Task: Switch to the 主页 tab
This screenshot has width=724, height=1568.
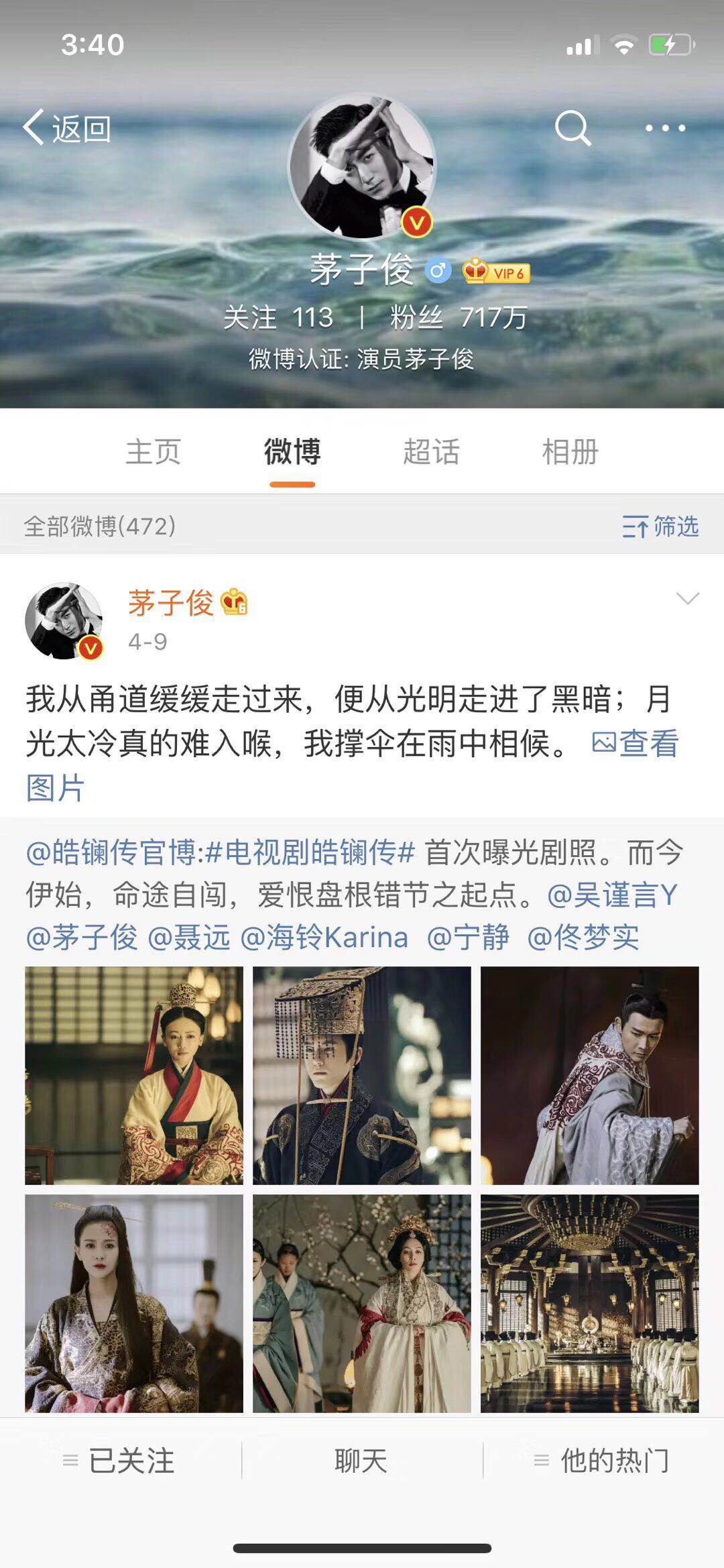Action: click(154, 451)
